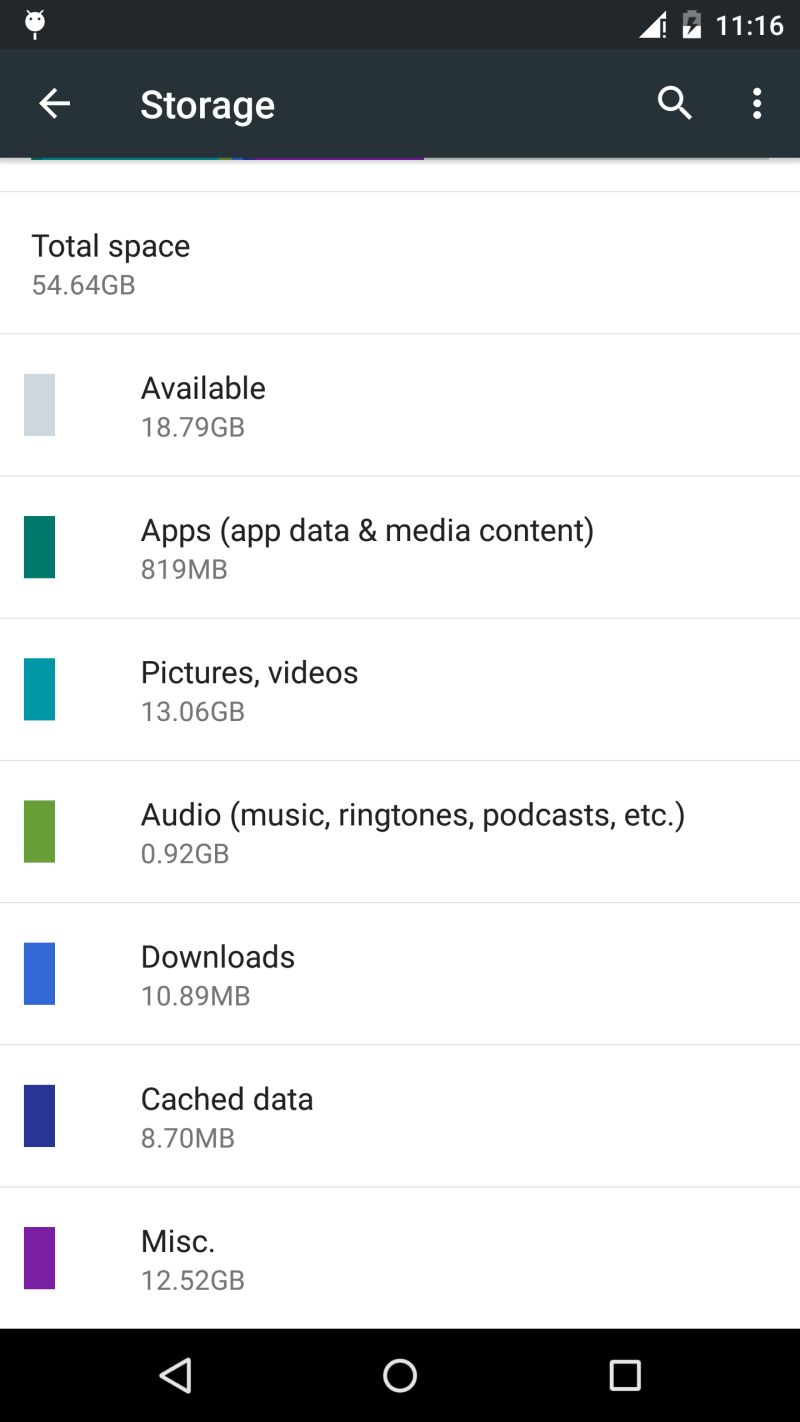Open the Audio storage category
The image size is (800, 1422).
click(400, 831)
